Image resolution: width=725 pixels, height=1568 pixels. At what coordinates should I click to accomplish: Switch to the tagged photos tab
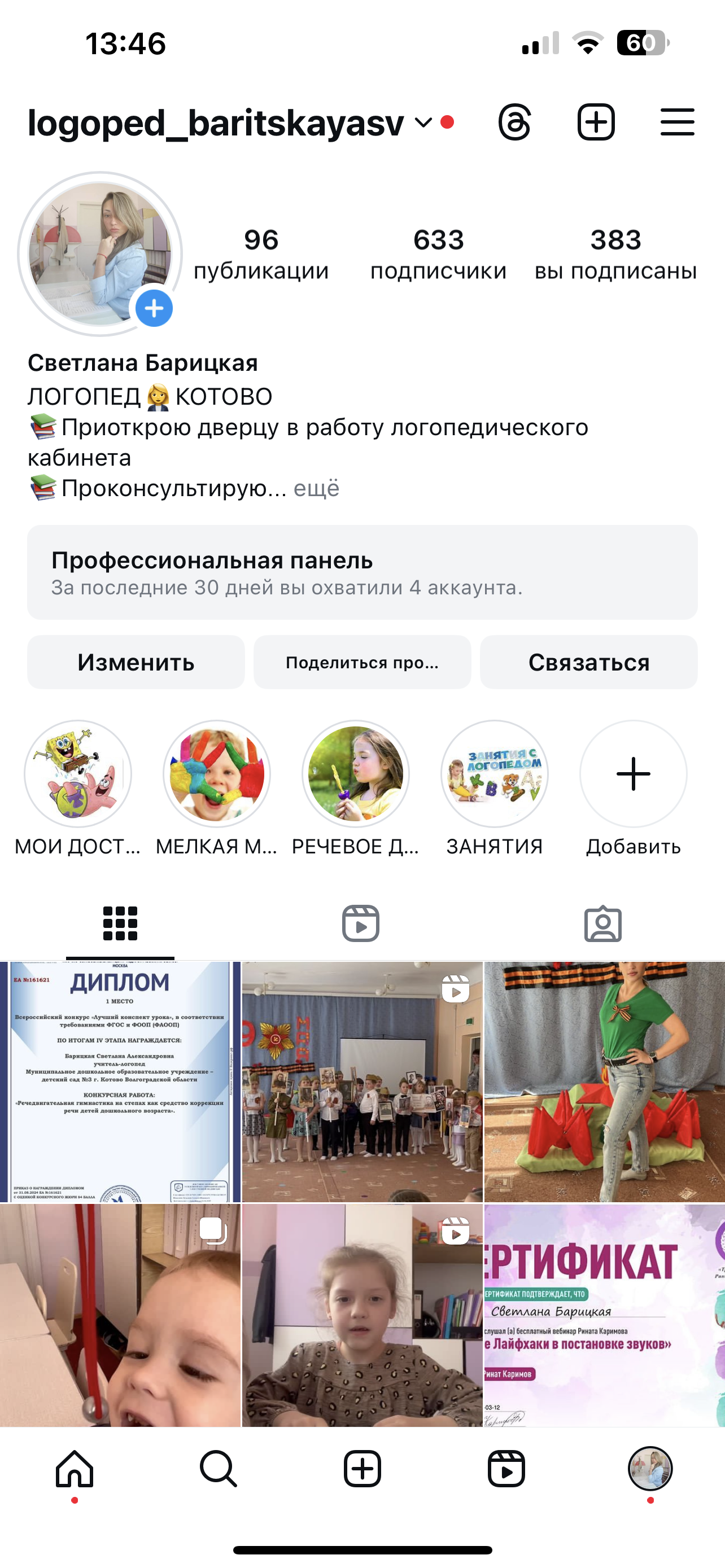[x=602, y=923]
